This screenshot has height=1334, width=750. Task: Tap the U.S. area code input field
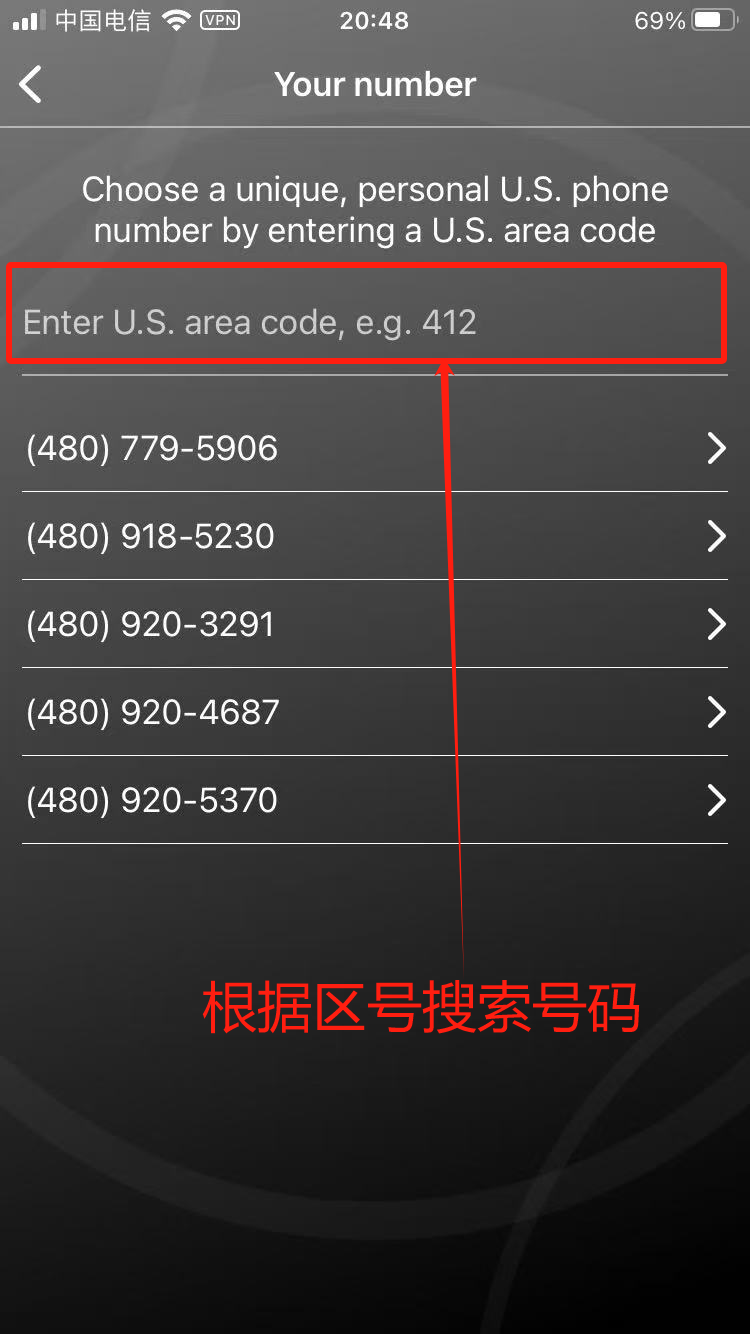374,322
